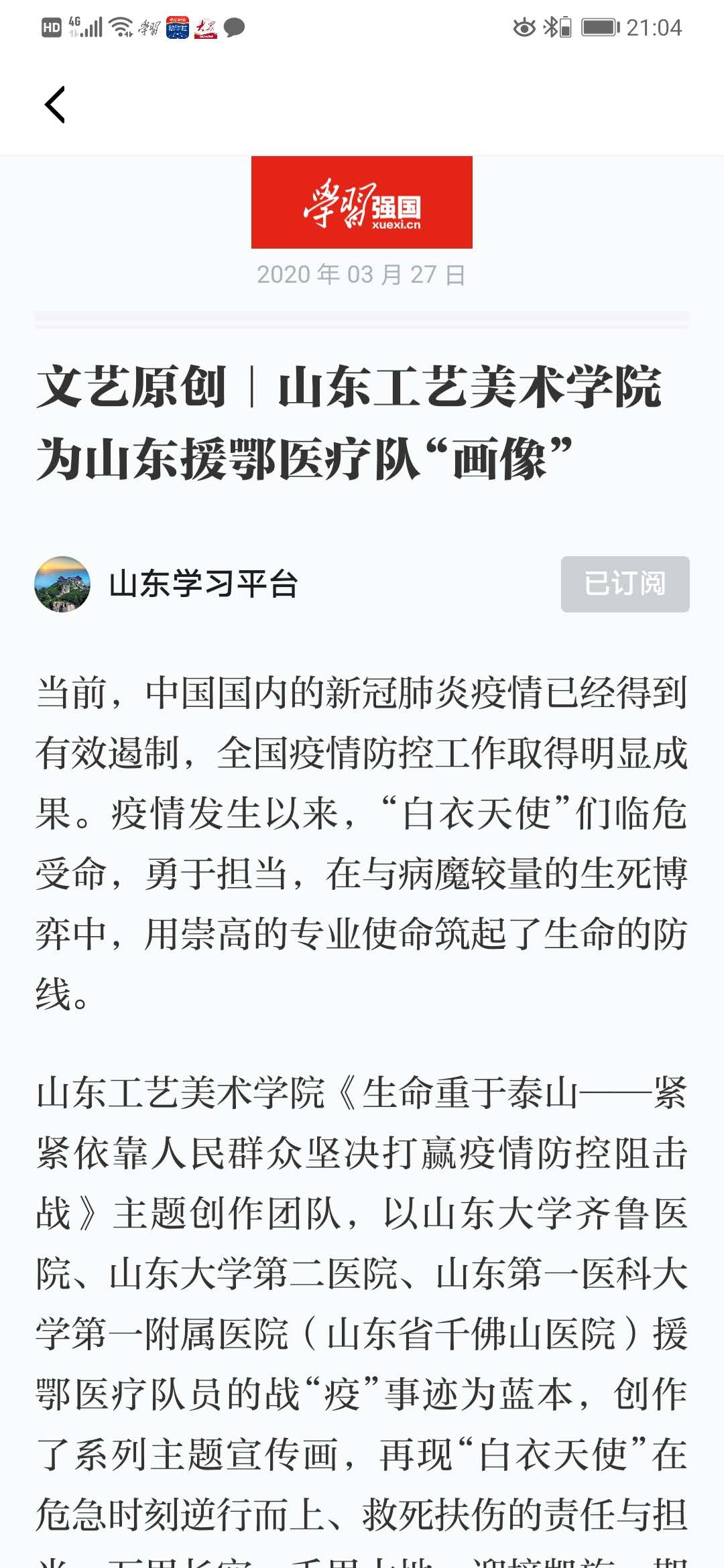Tap the battery level indicator
The height and width of the screenshot is (1568, 724).
pos(599,27)
